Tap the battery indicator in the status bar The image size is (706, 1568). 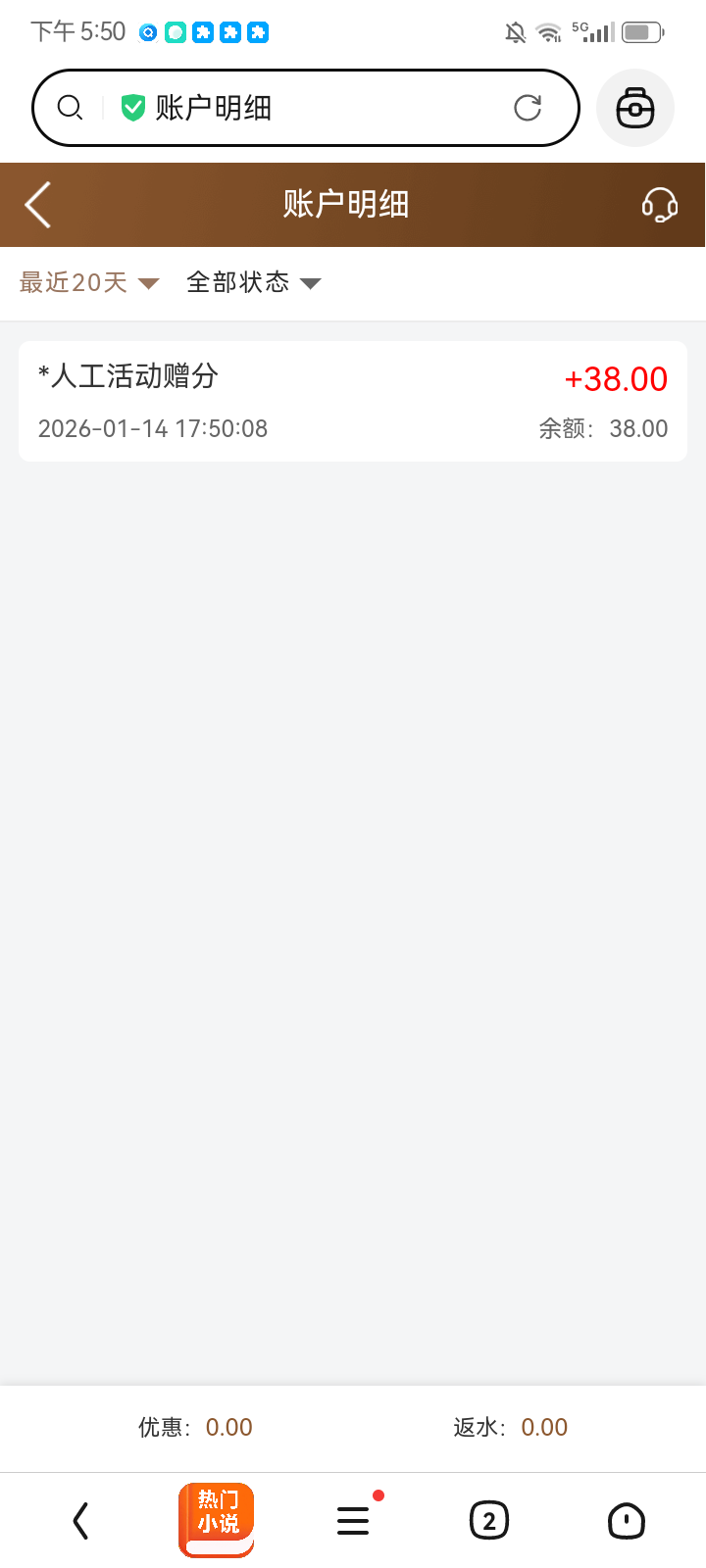pyautogui.click(x=642, y=31)
